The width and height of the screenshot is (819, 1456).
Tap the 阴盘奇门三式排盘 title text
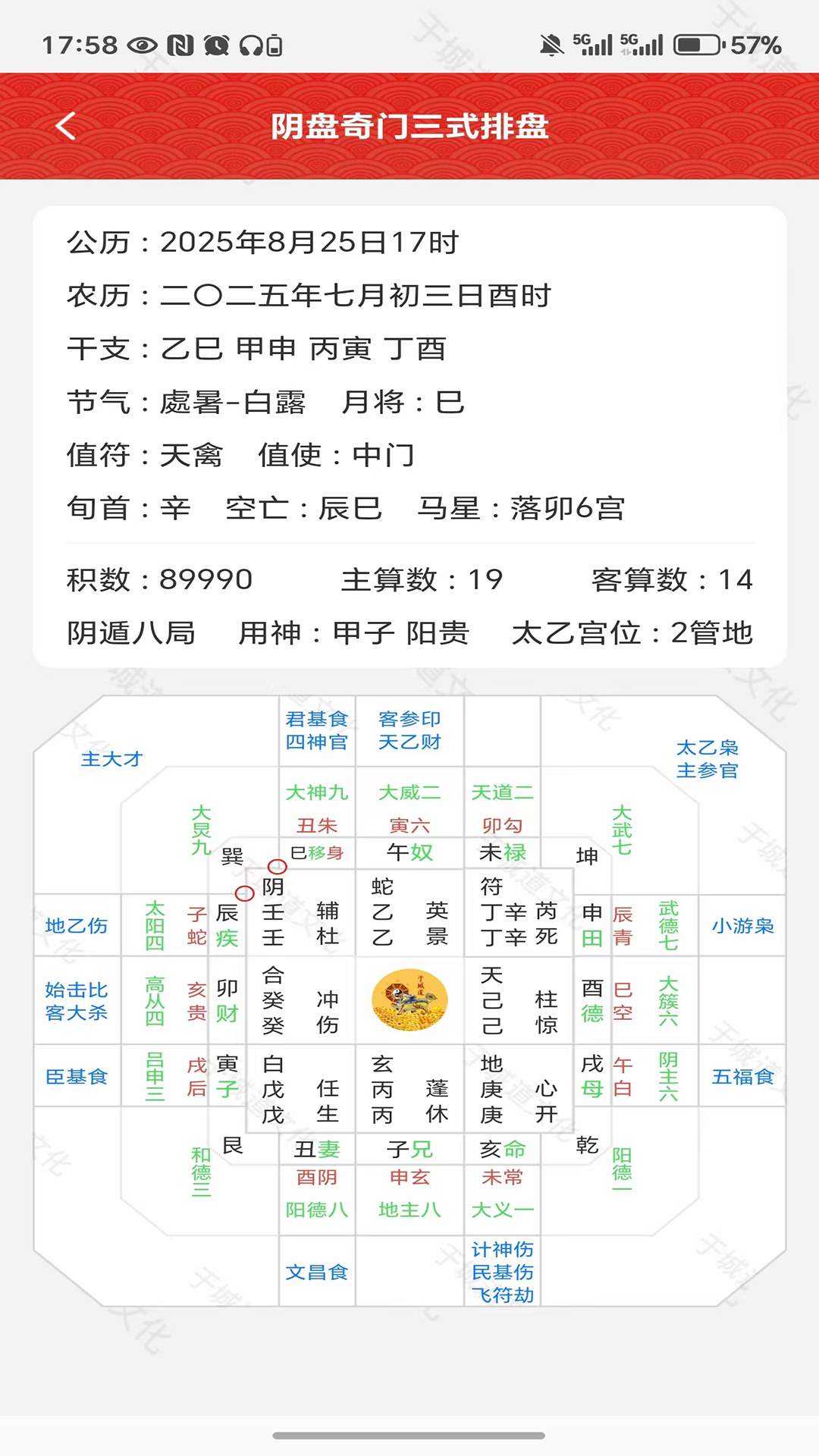[409, 127]
